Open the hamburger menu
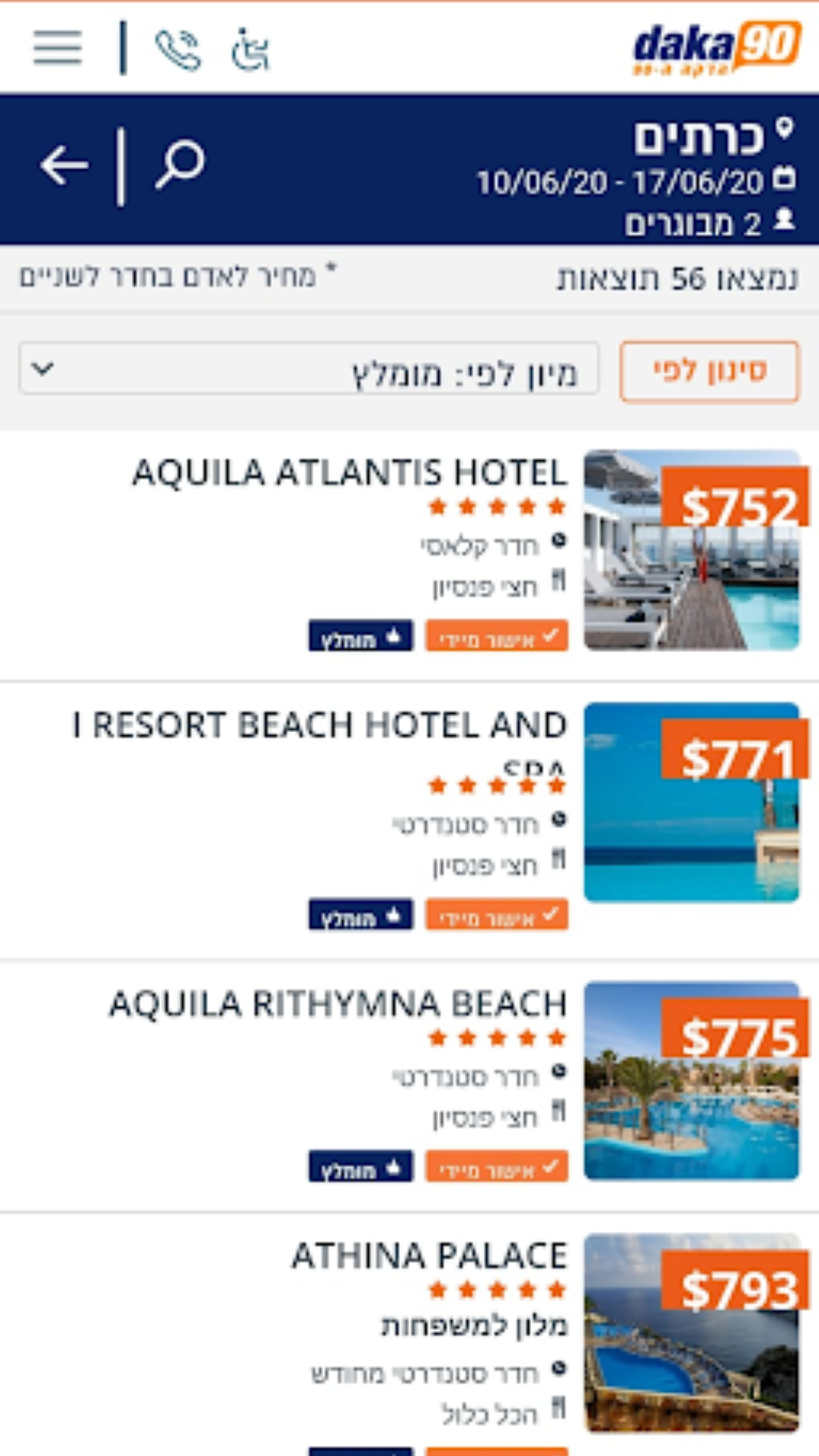 click(x=58, y=49)
